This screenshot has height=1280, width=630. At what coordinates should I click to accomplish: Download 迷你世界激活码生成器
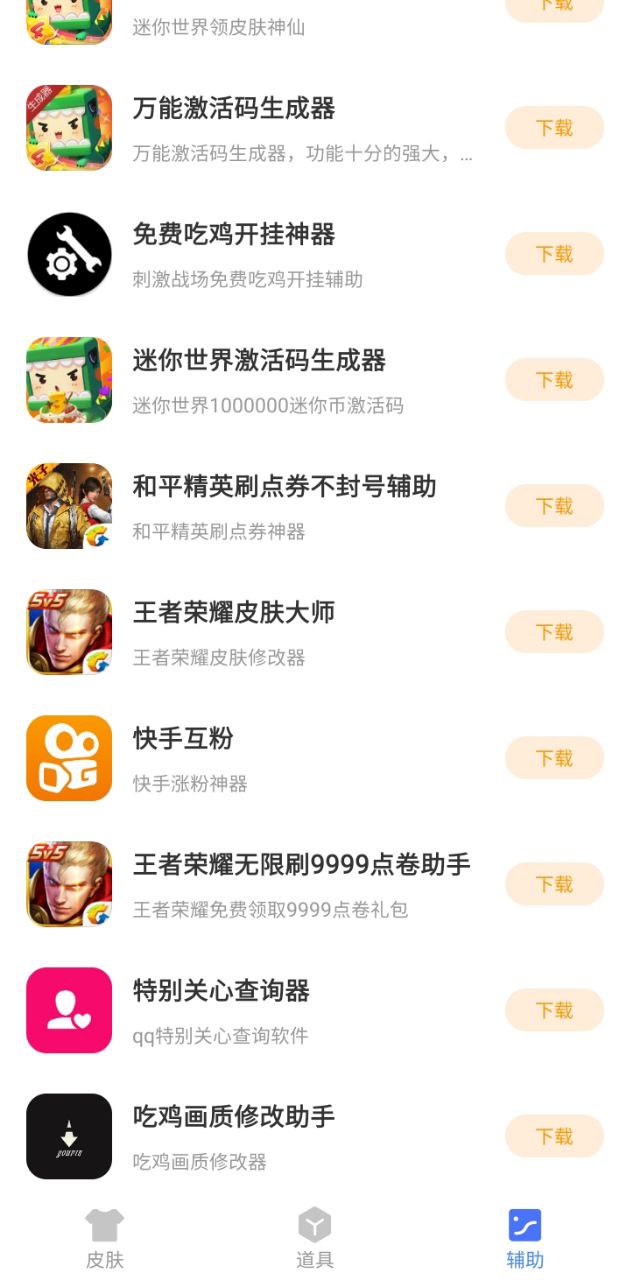[x=554, y=380]
